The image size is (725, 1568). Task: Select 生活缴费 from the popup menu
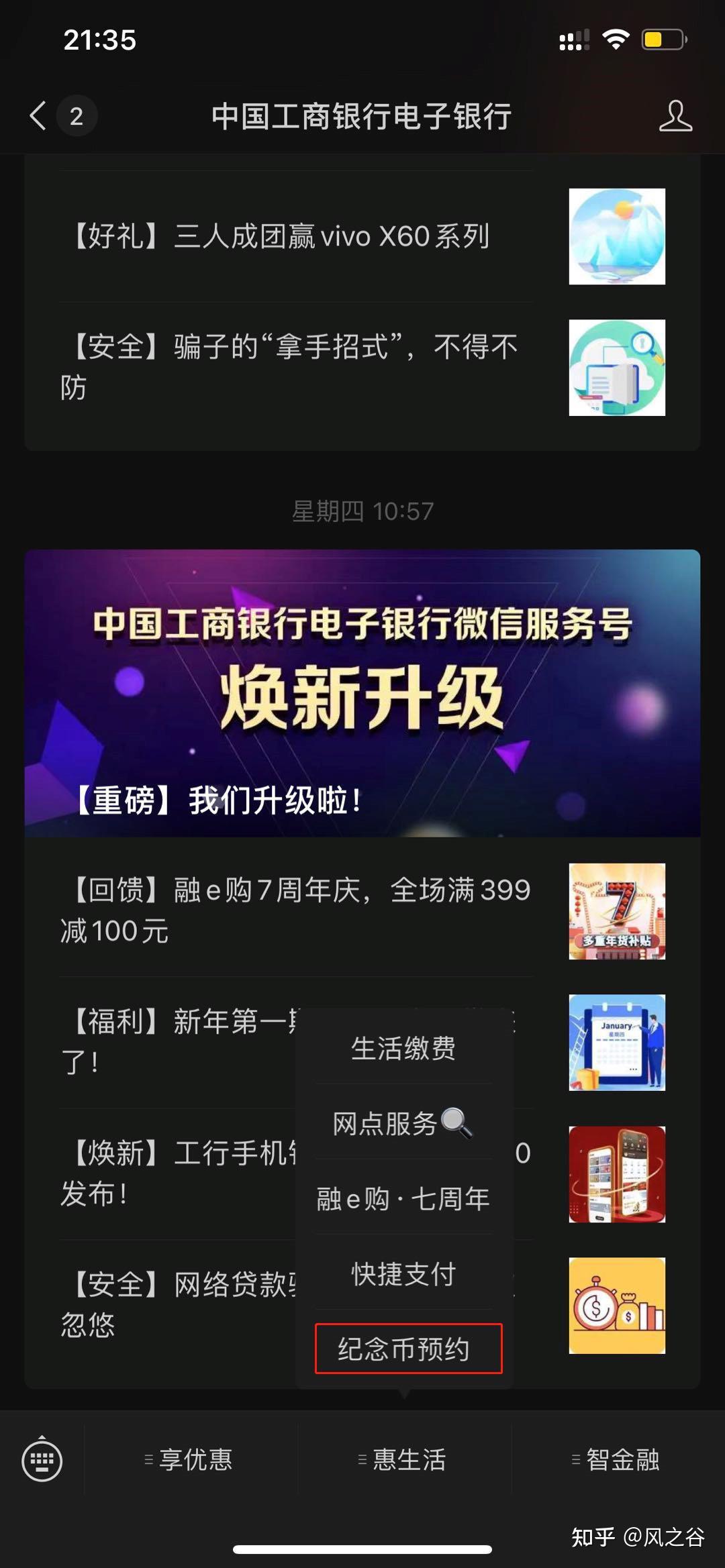[403, 1048]
